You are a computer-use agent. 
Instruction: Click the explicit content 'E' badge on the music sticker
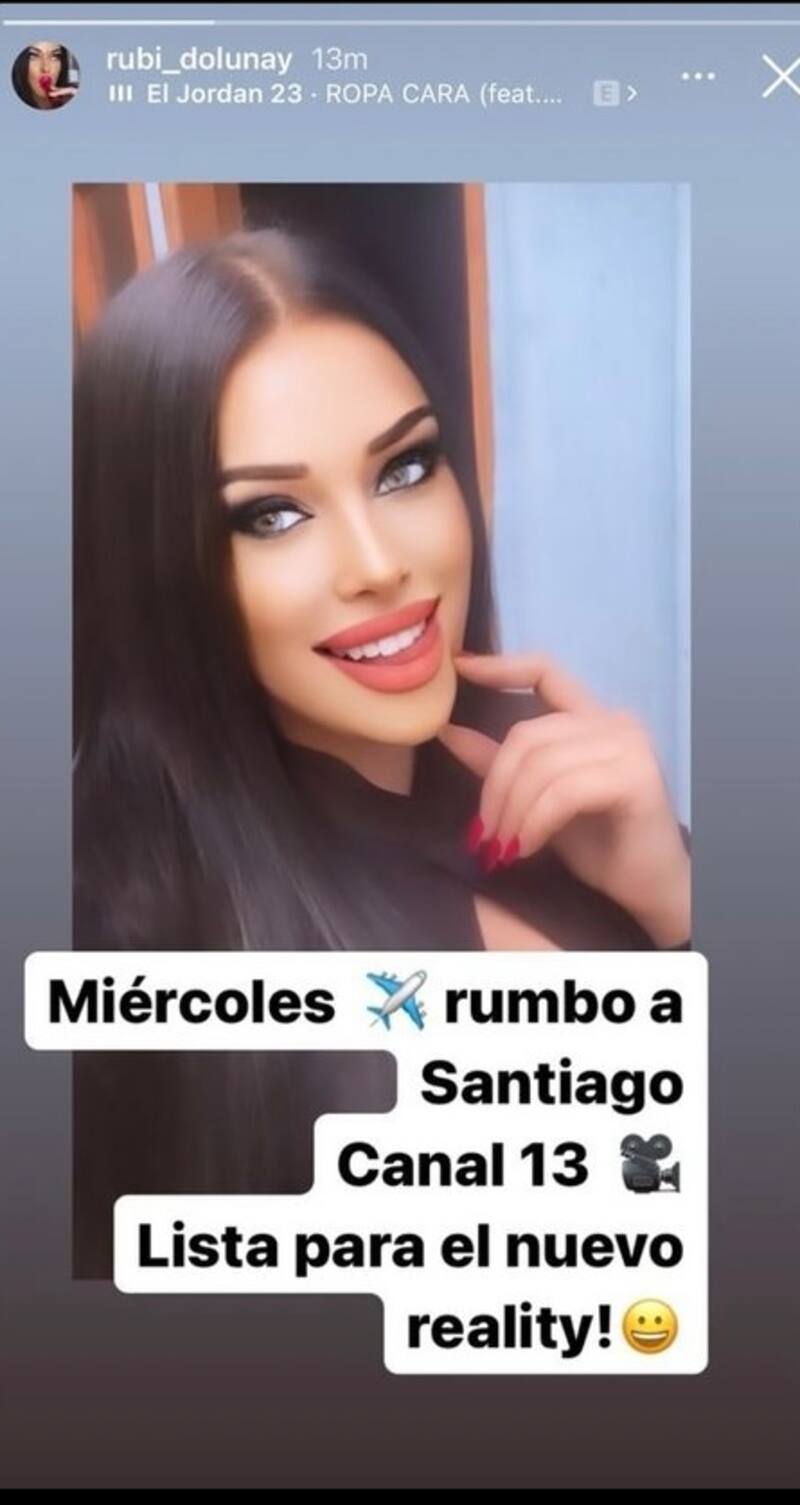608,92
